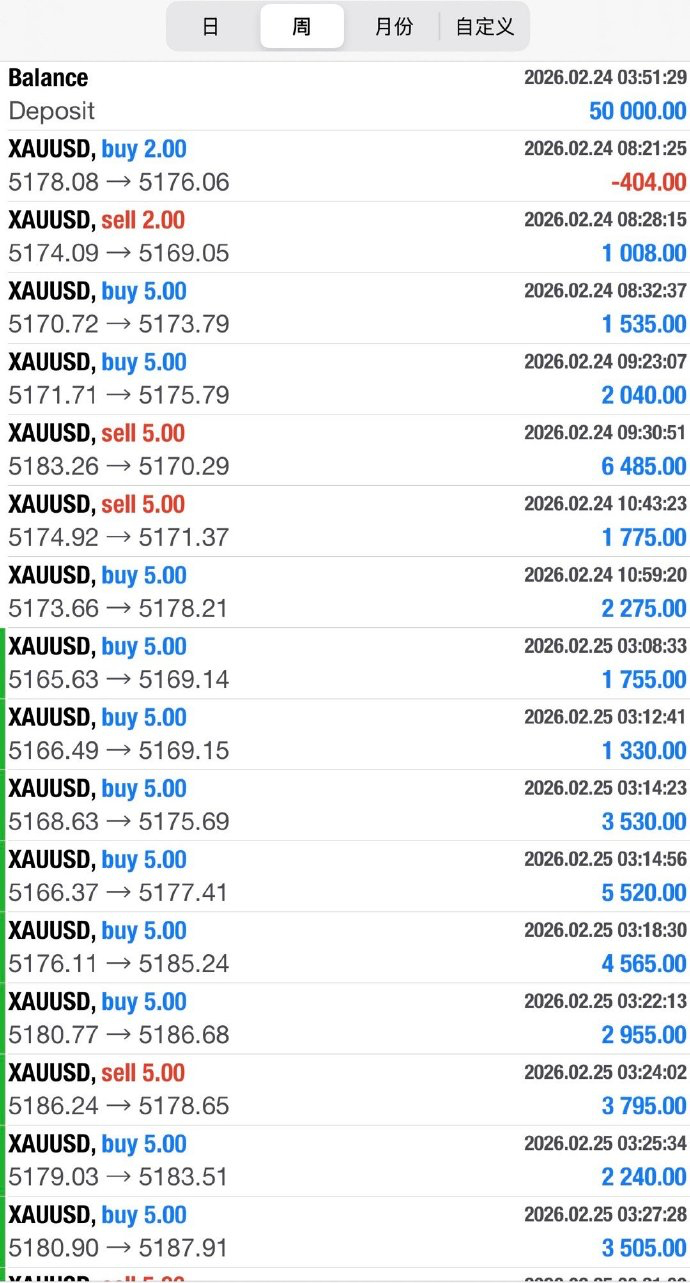
Task: Expand the XAUUSD sell trade with 1 775.00 profit
Action: (x=345, y=521)
